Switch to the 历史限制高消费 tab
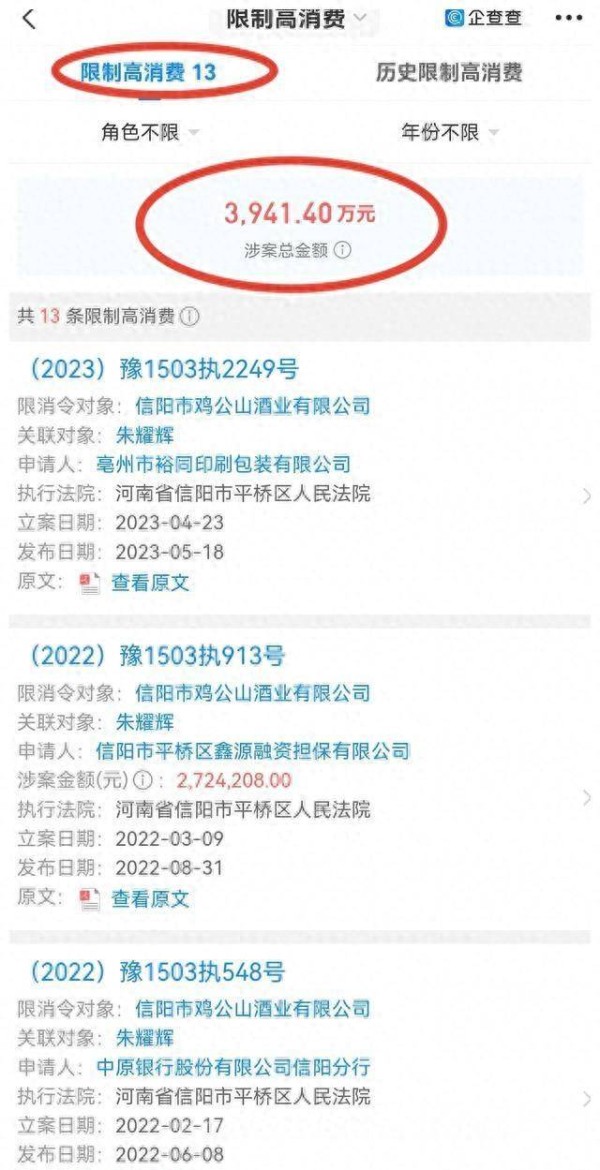Screen dimensions: 600x1170 click(449, 72)
